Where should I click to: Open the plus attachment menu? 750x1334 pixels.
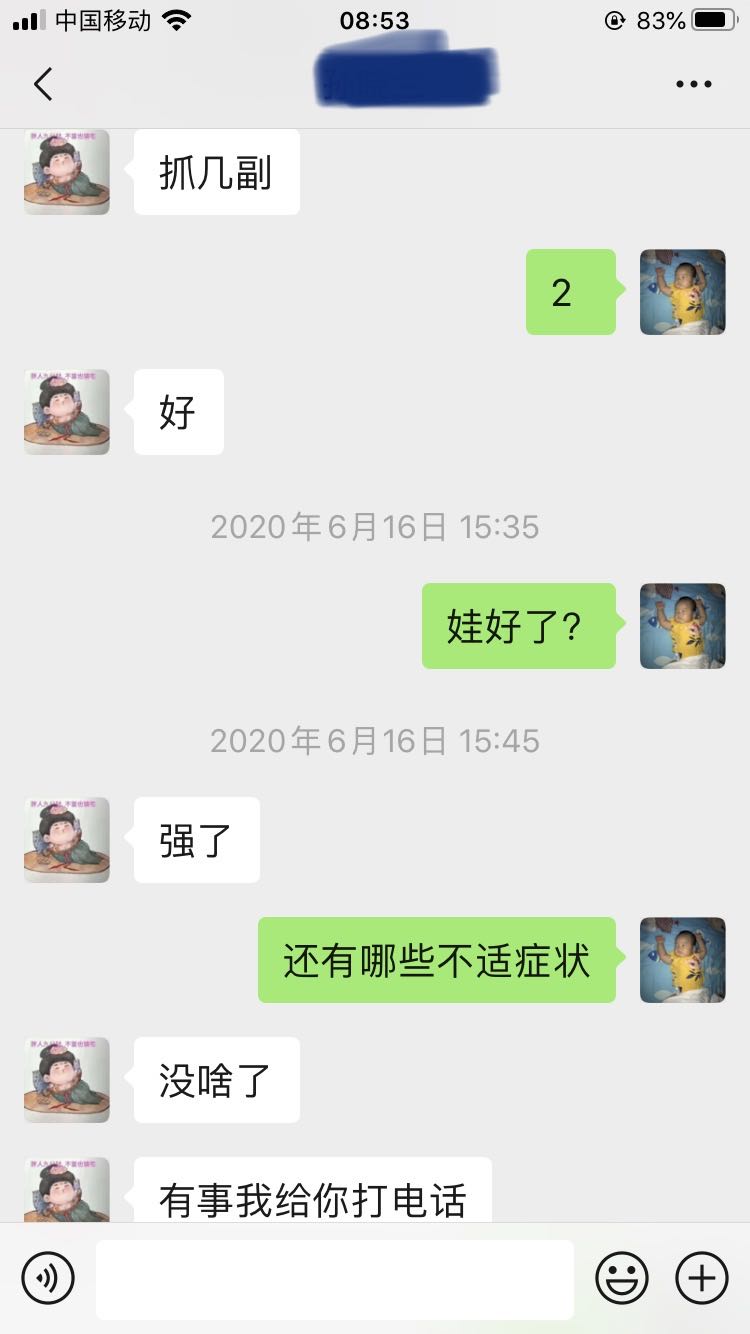coord(702,1278)
